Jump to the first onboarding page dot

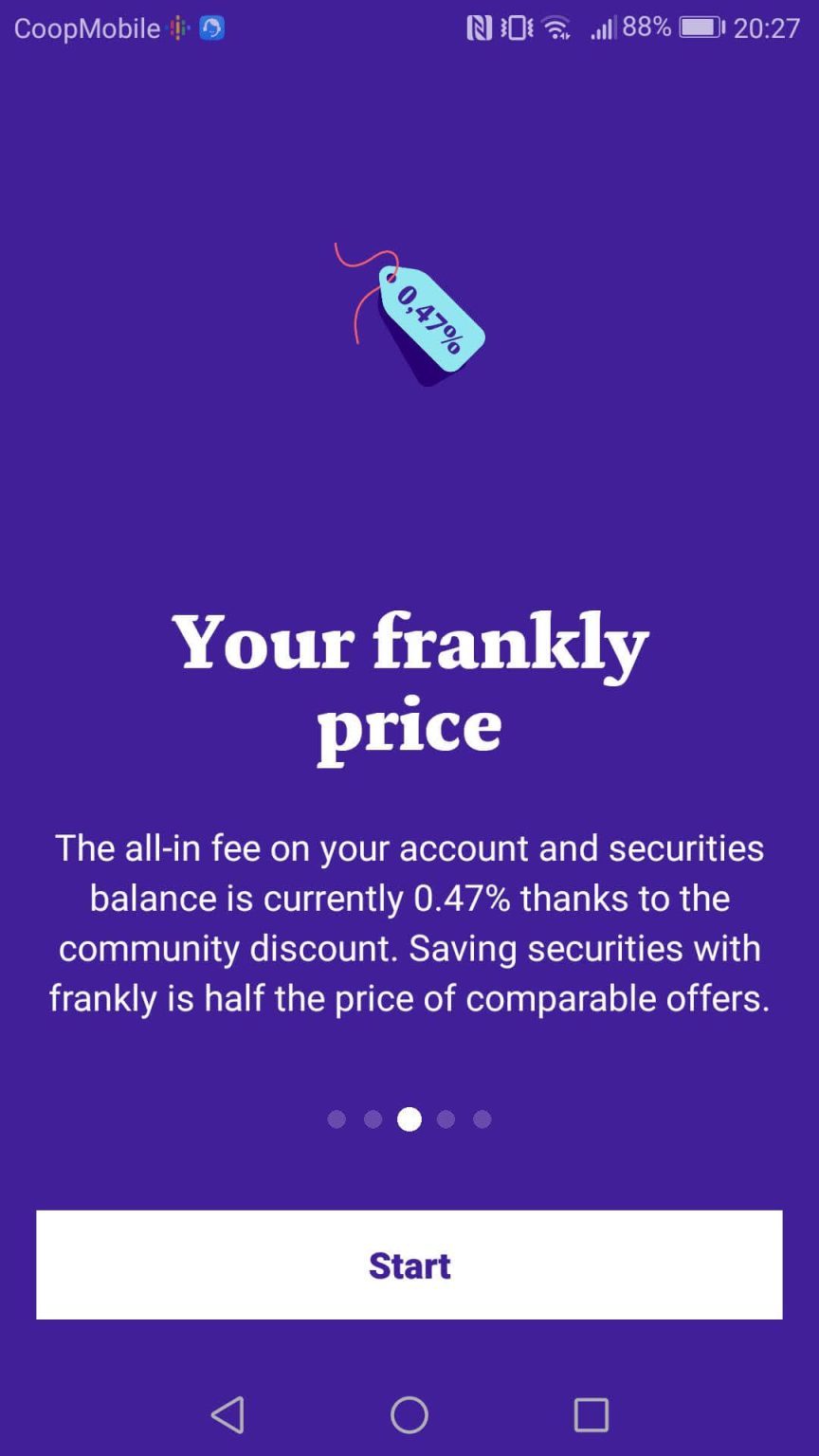tap(337, 1119)
